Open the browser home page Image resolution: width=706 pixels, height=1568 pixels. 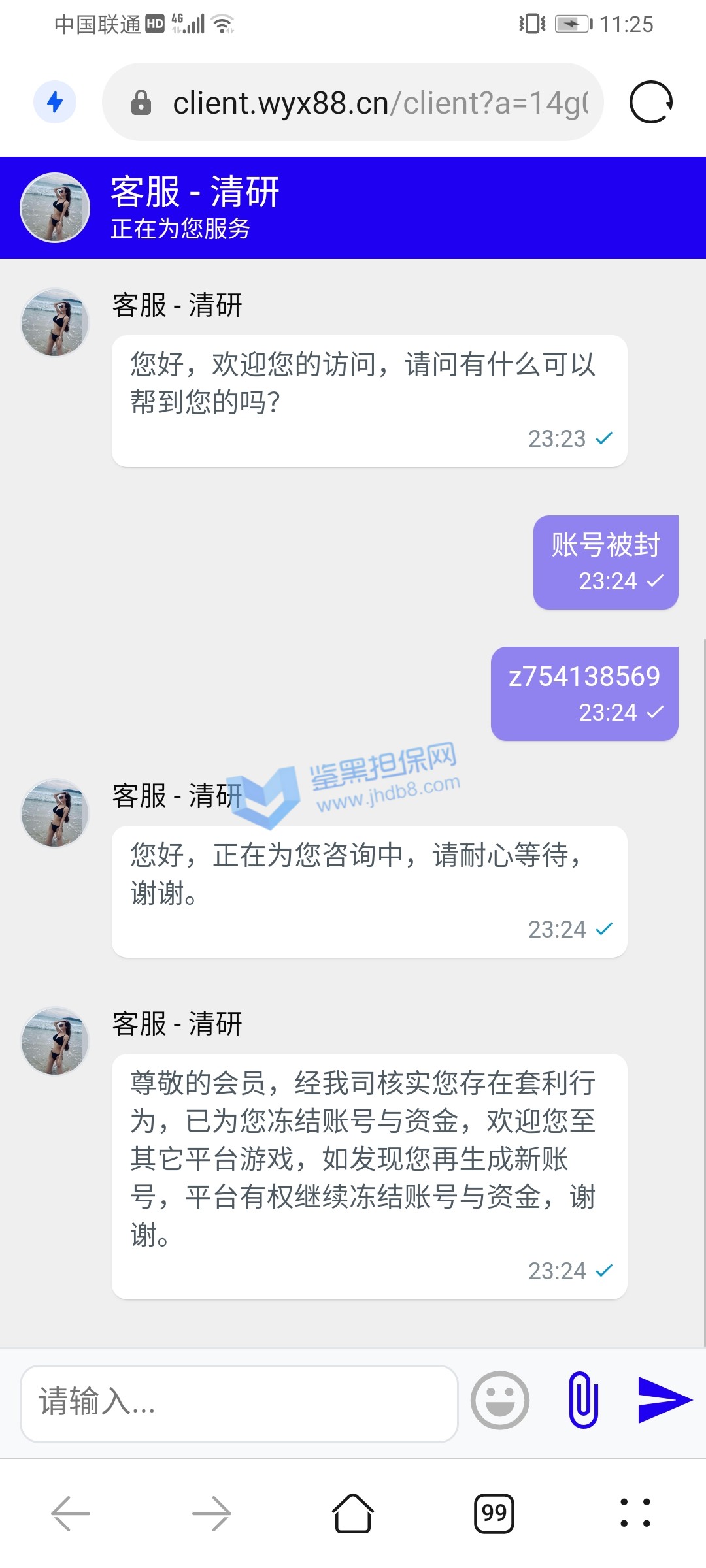353,1513
